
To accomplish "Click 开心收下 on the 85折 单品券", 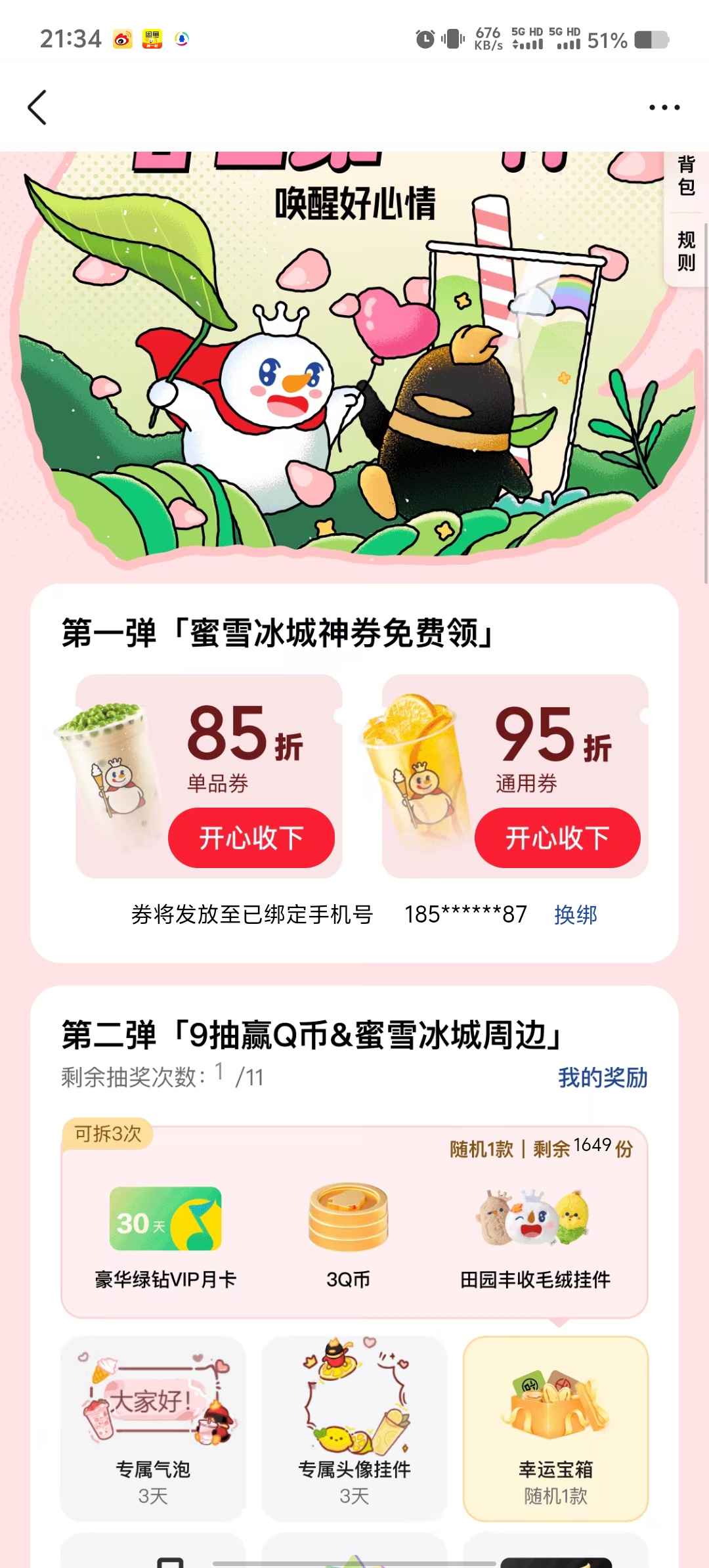I will click(x=251, y=837).
